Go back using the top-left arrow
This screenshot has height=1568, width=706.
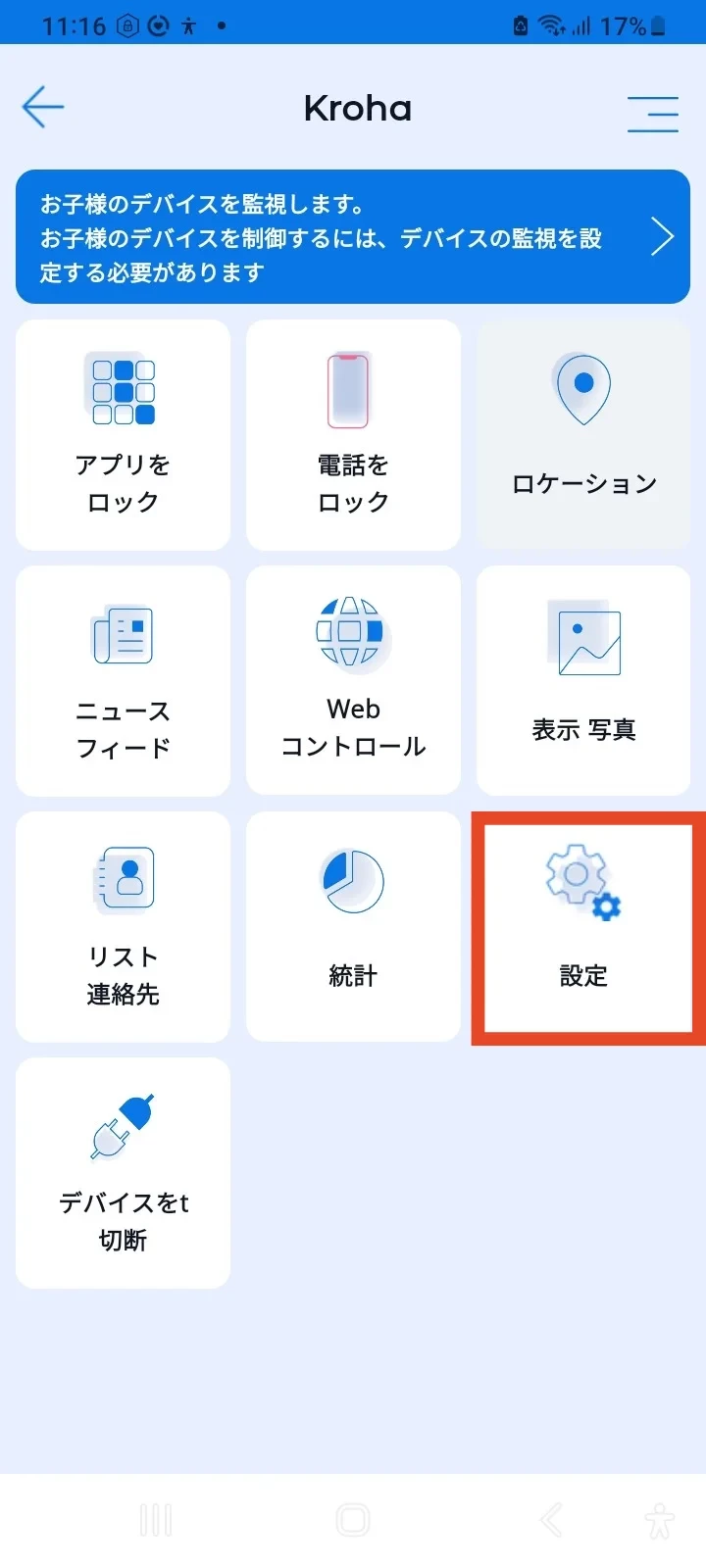(43, 107)
